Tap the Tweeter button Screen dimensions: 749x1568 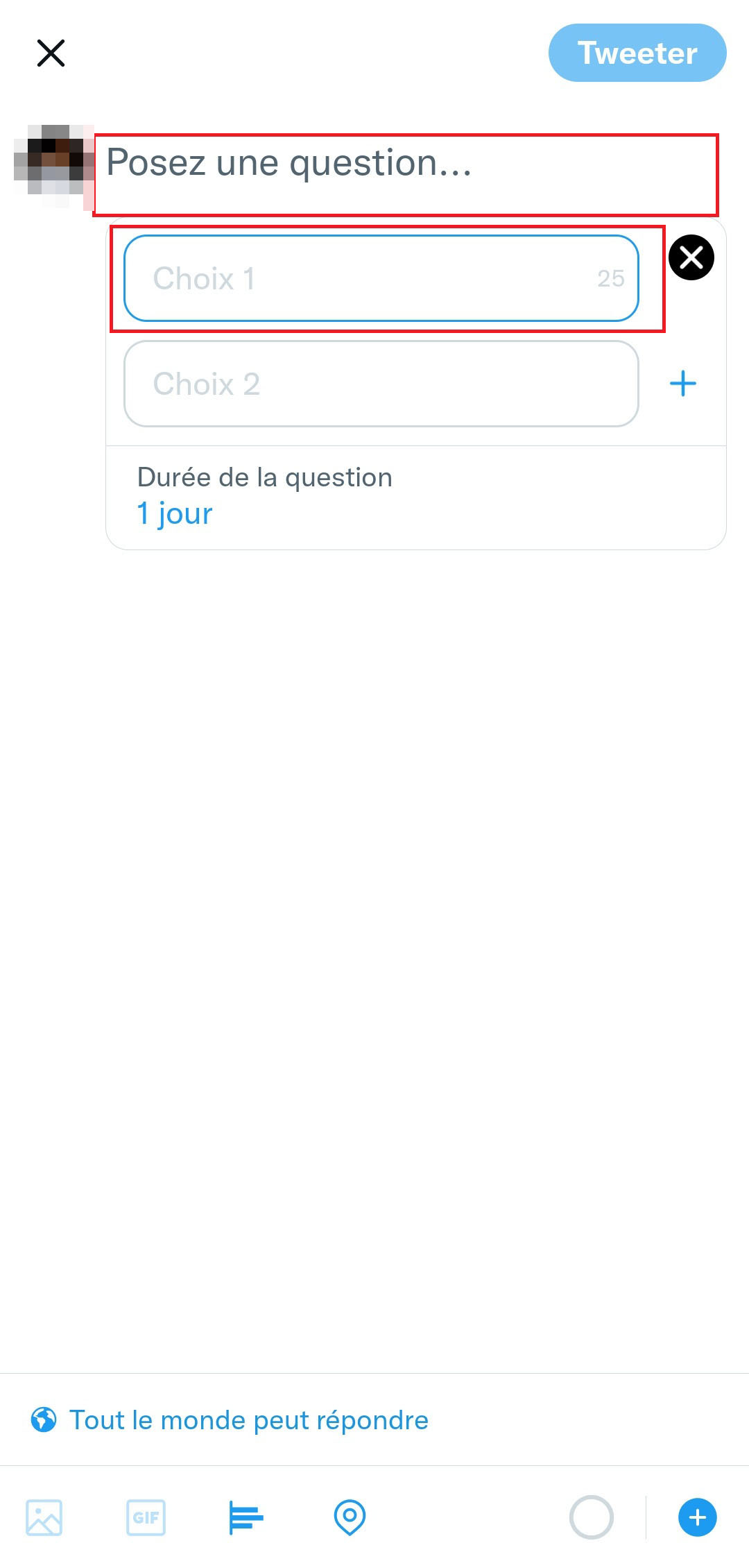(637, 53)
